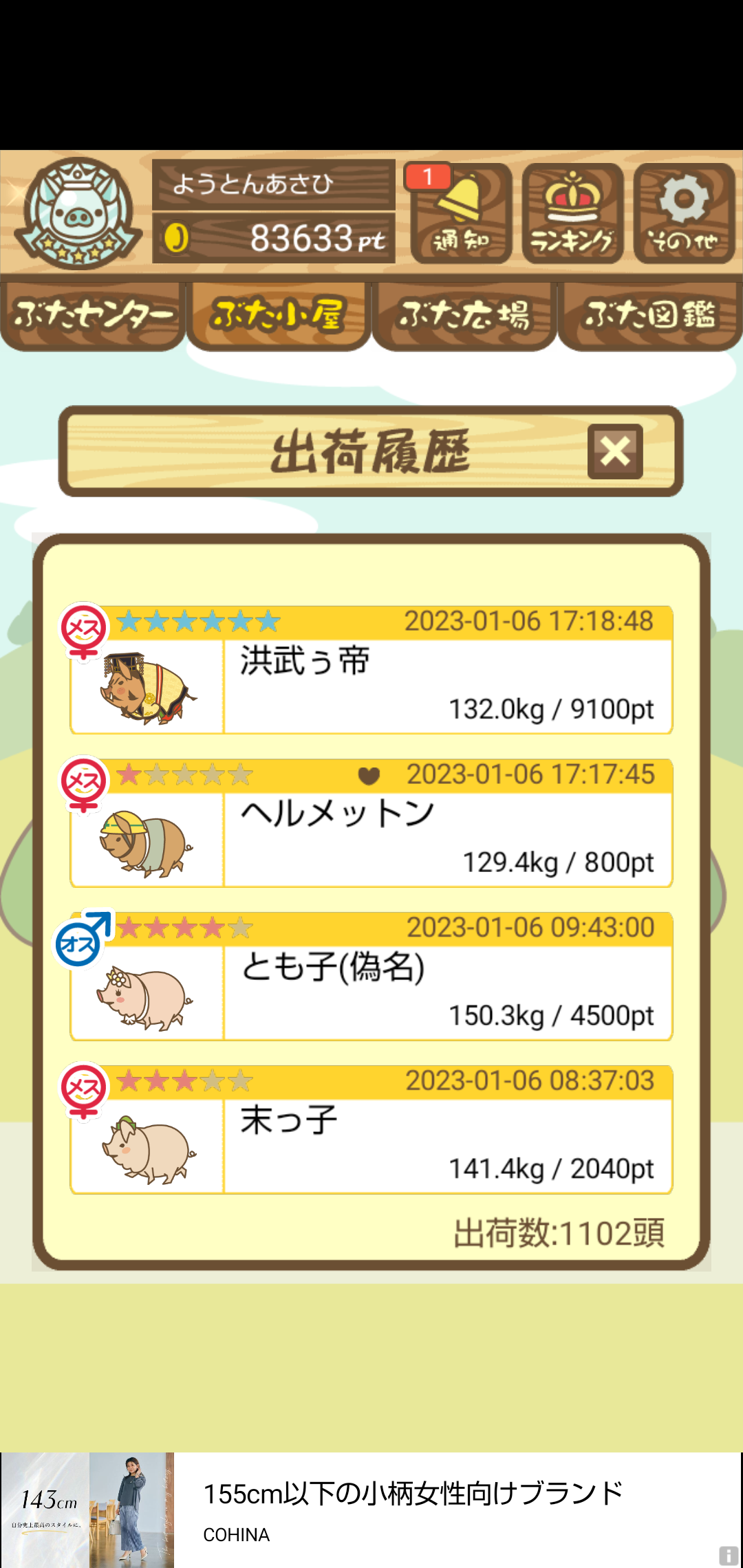743x1568 pixels.
Task: Tap the ad info icon
Action: tap(729, 1555)
